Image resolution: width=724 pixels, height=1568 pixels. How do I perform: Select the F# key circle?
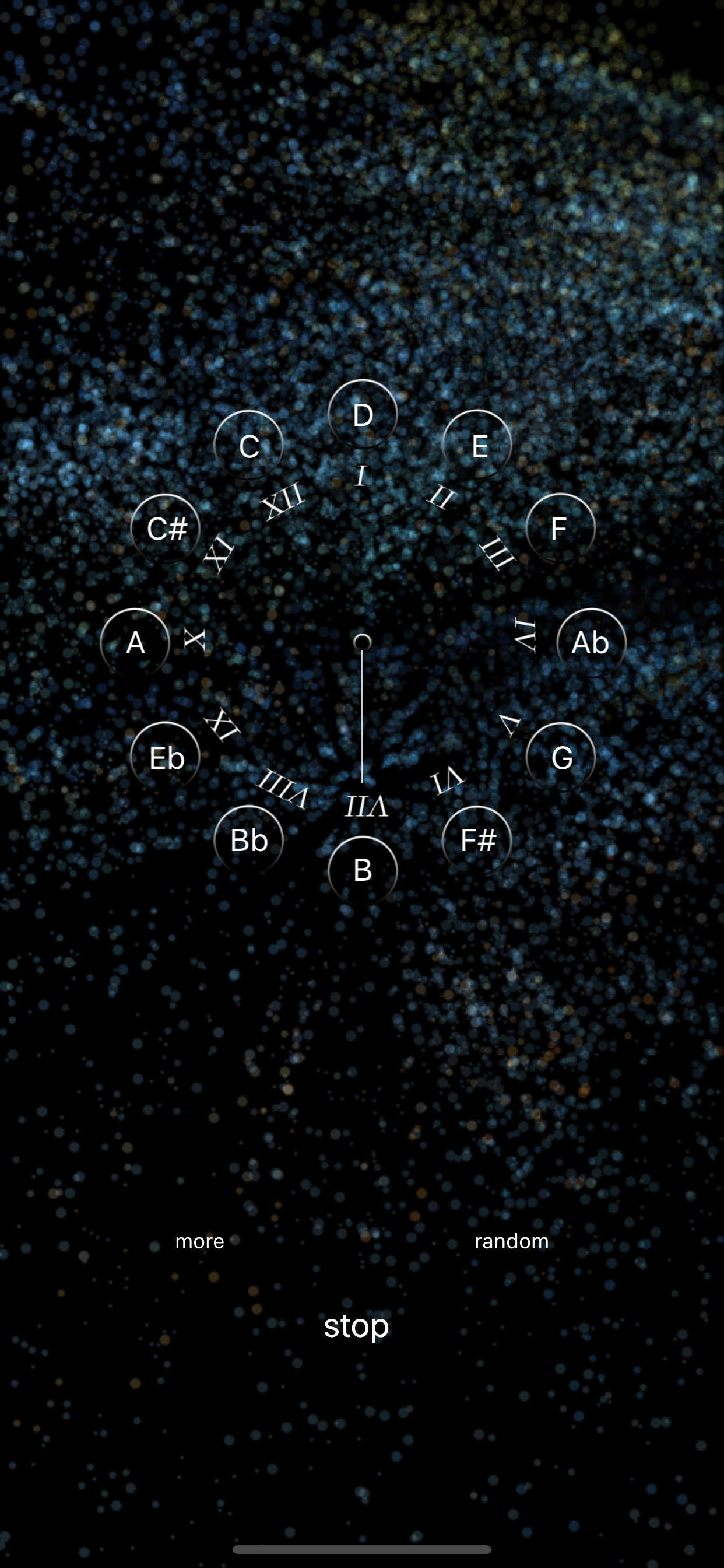tap(478, 839)
